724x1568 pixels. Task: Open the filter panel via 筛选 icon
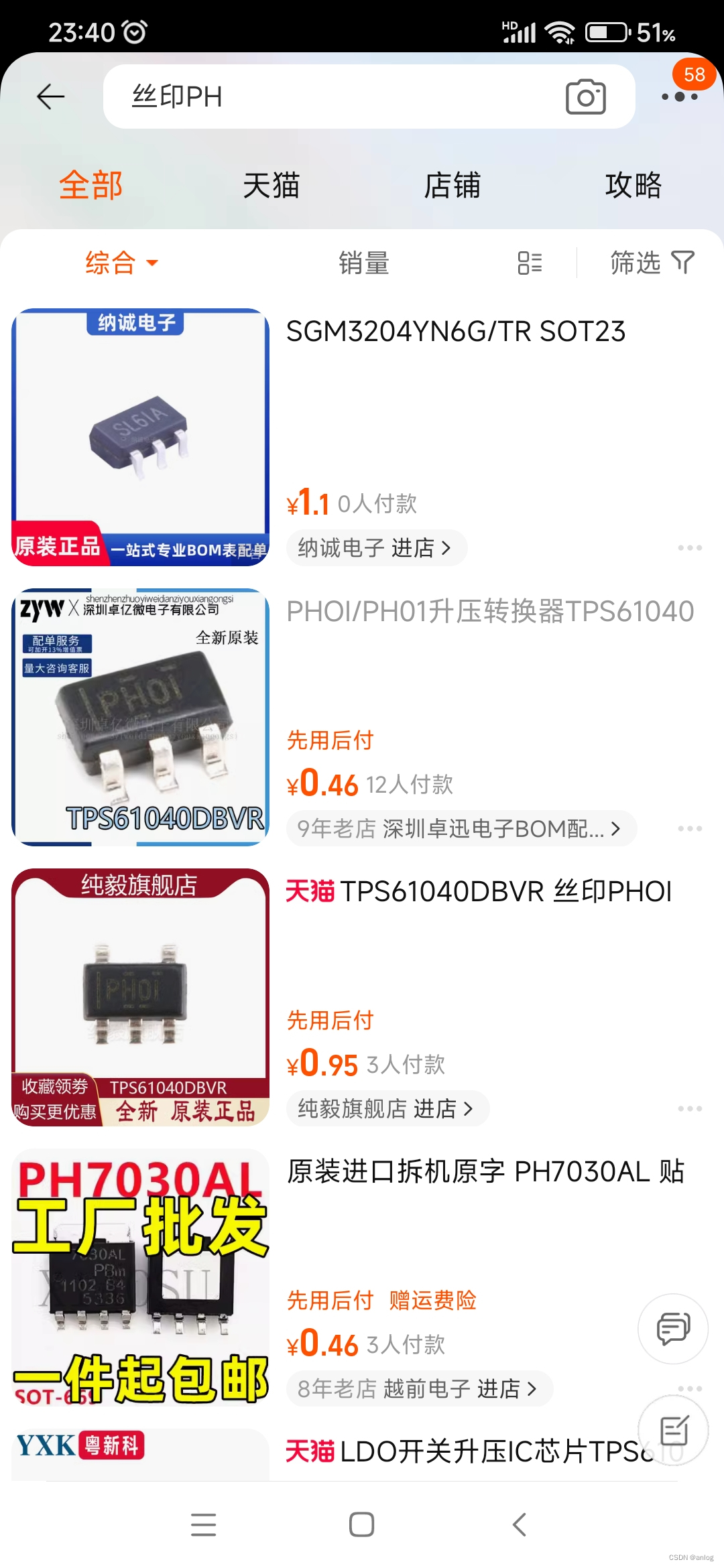point(648,262)
